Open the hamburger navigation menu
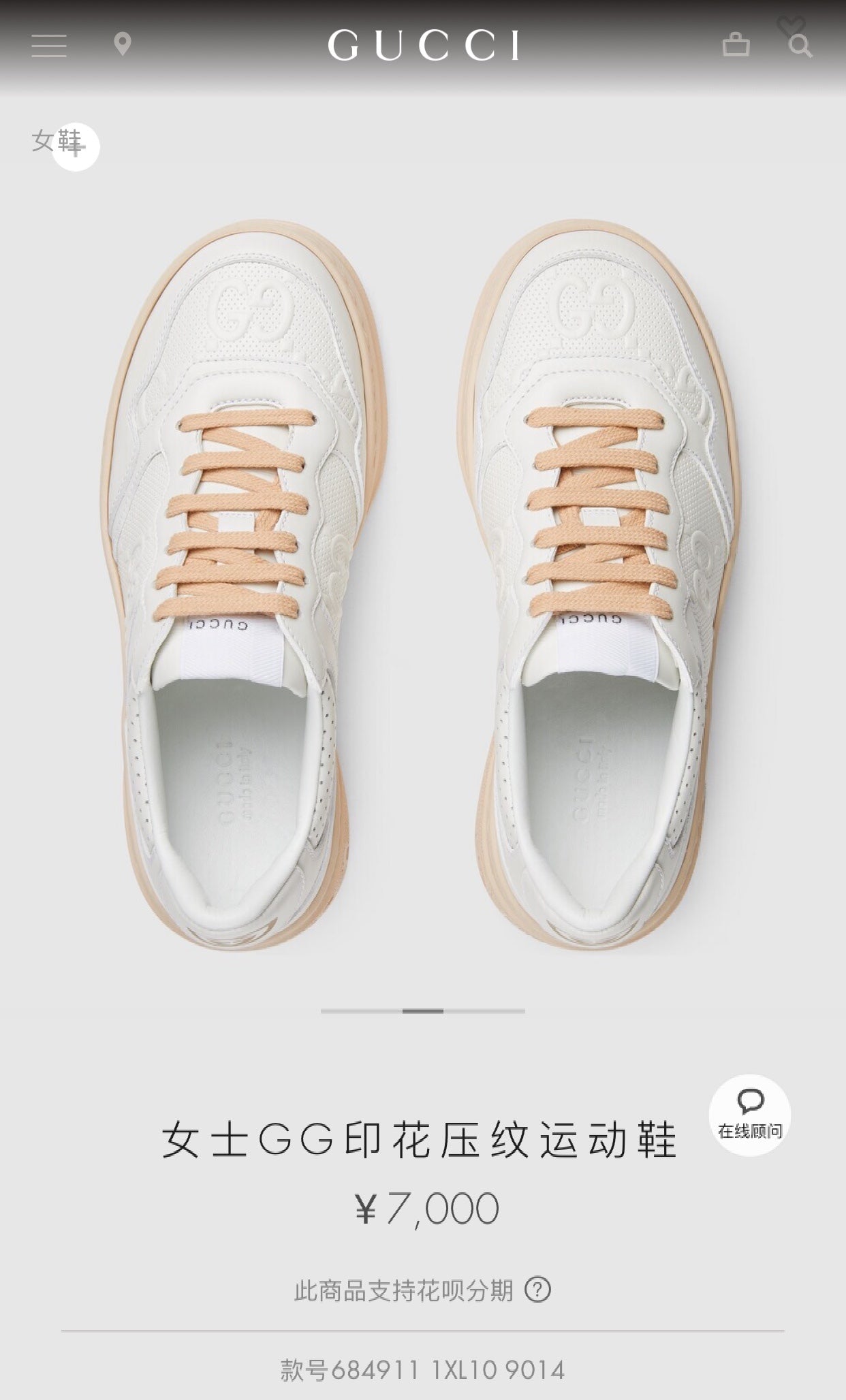The width and height of the screenshot is (846, 1400). pos(49,46)
